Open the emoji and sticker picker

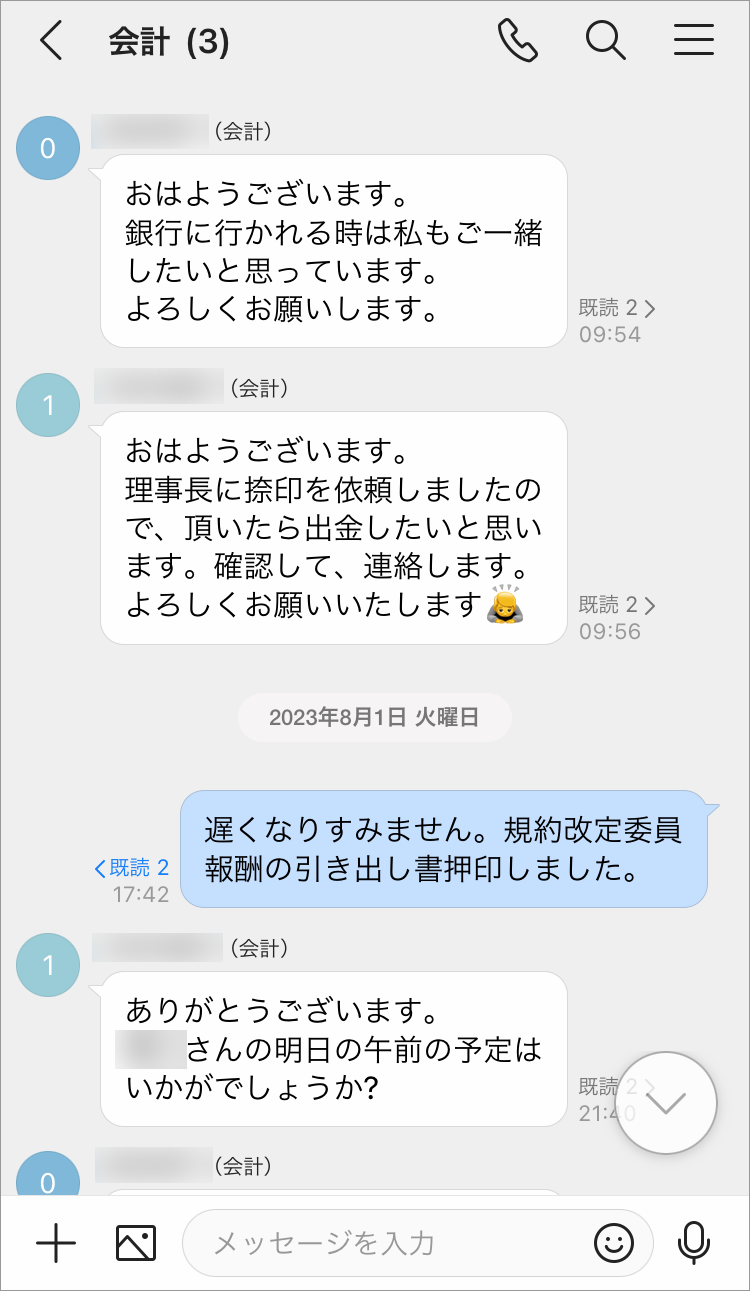coord(614,1243)
